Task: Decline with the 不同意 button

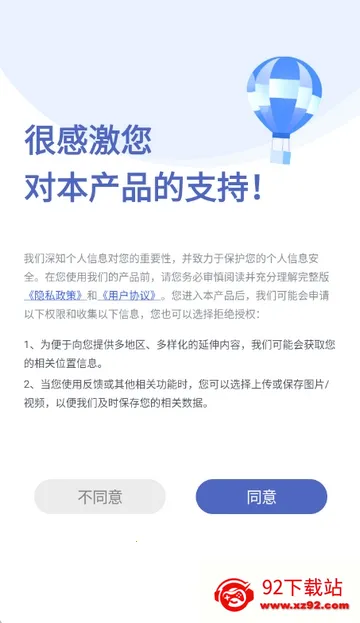Action: pos(100,497)
